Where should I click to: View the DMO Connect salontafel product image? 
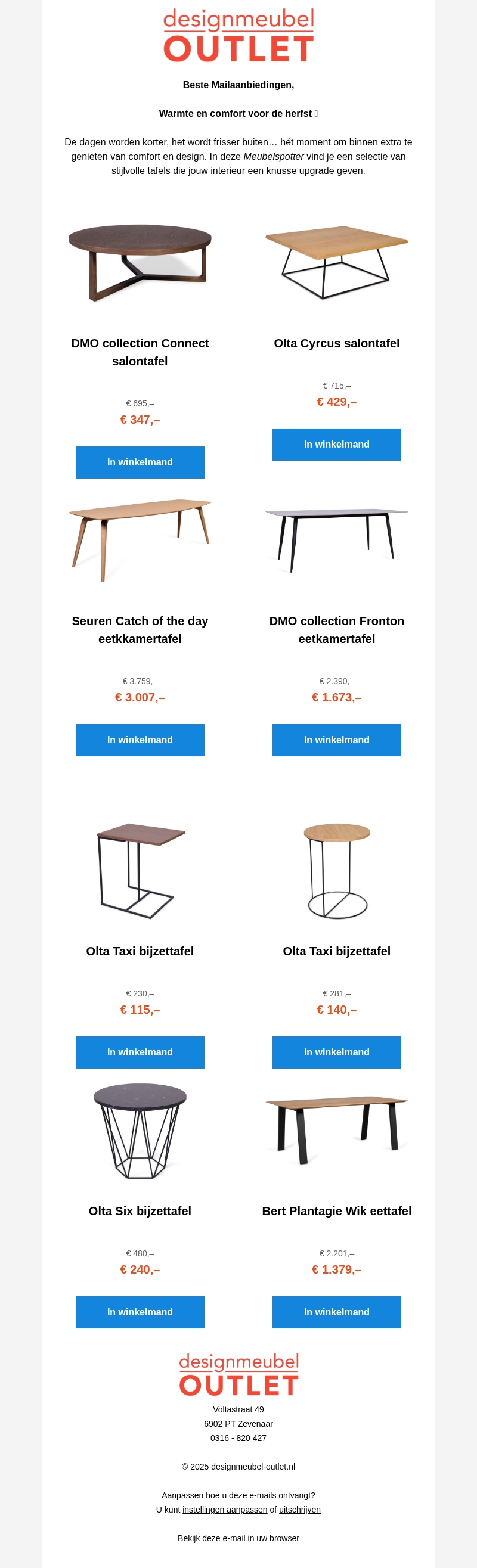tap(140, 262)
